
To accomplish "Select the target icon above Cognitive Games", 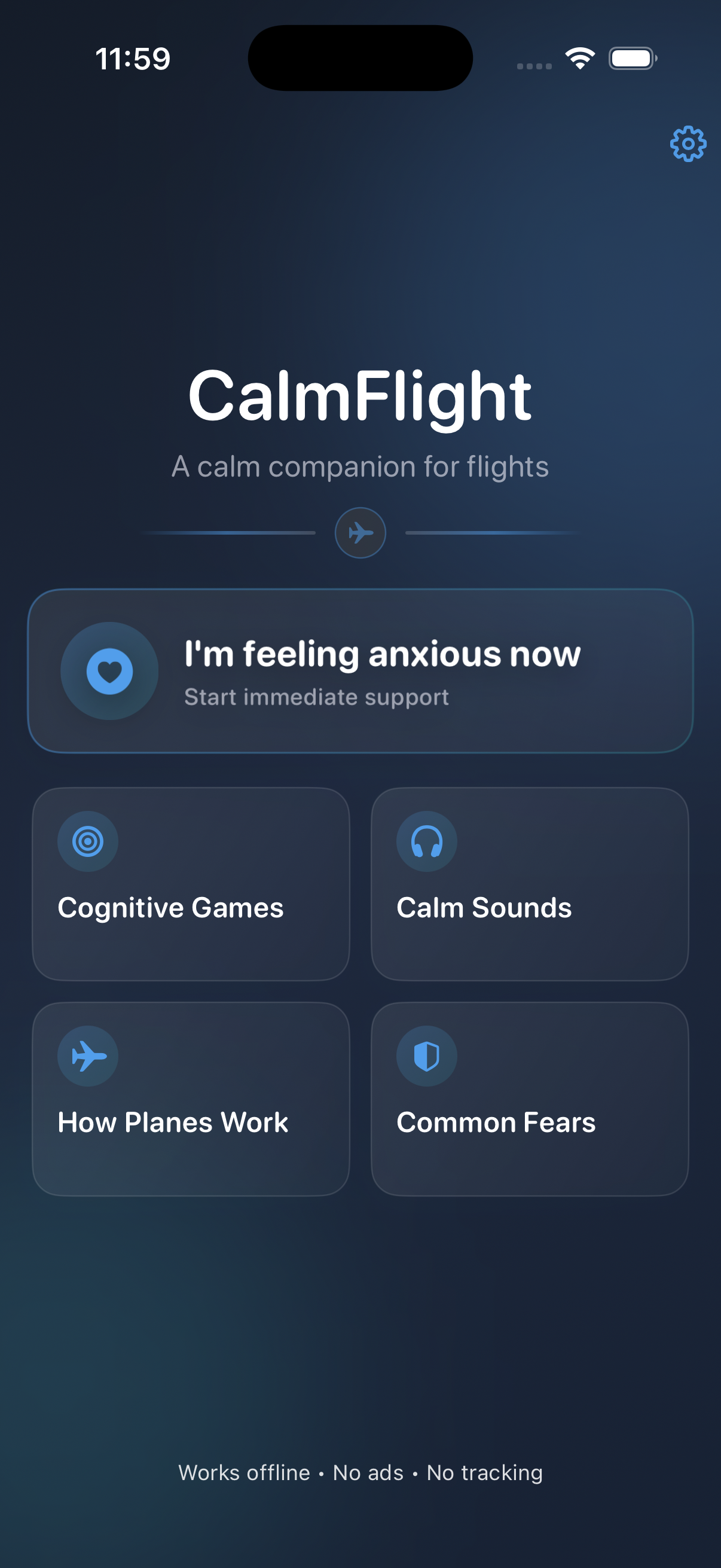I will tap(87, 841).
